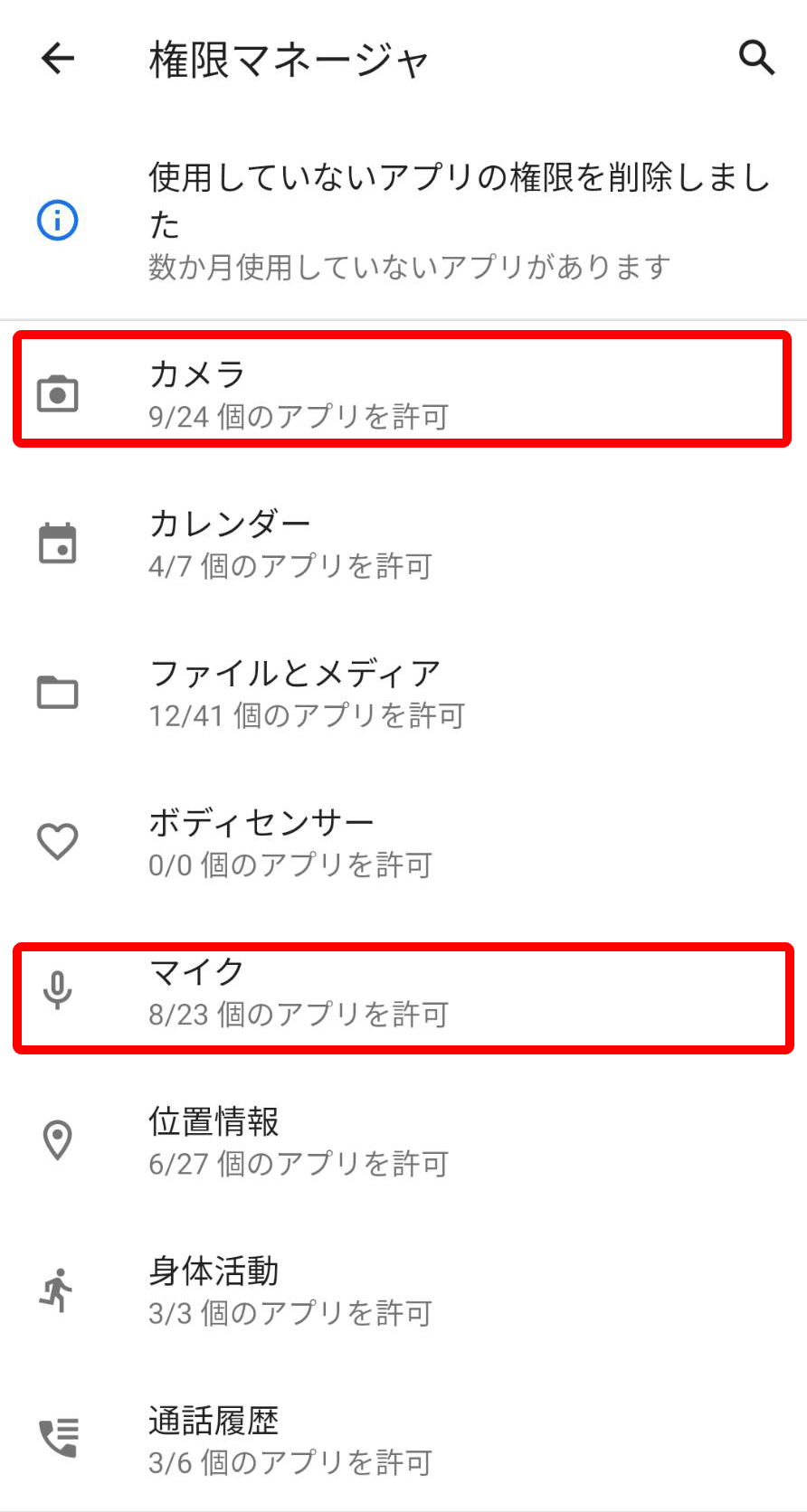View 通話履歴 permission apps
807x1512 pixels.
click(x=403, y=1440)
